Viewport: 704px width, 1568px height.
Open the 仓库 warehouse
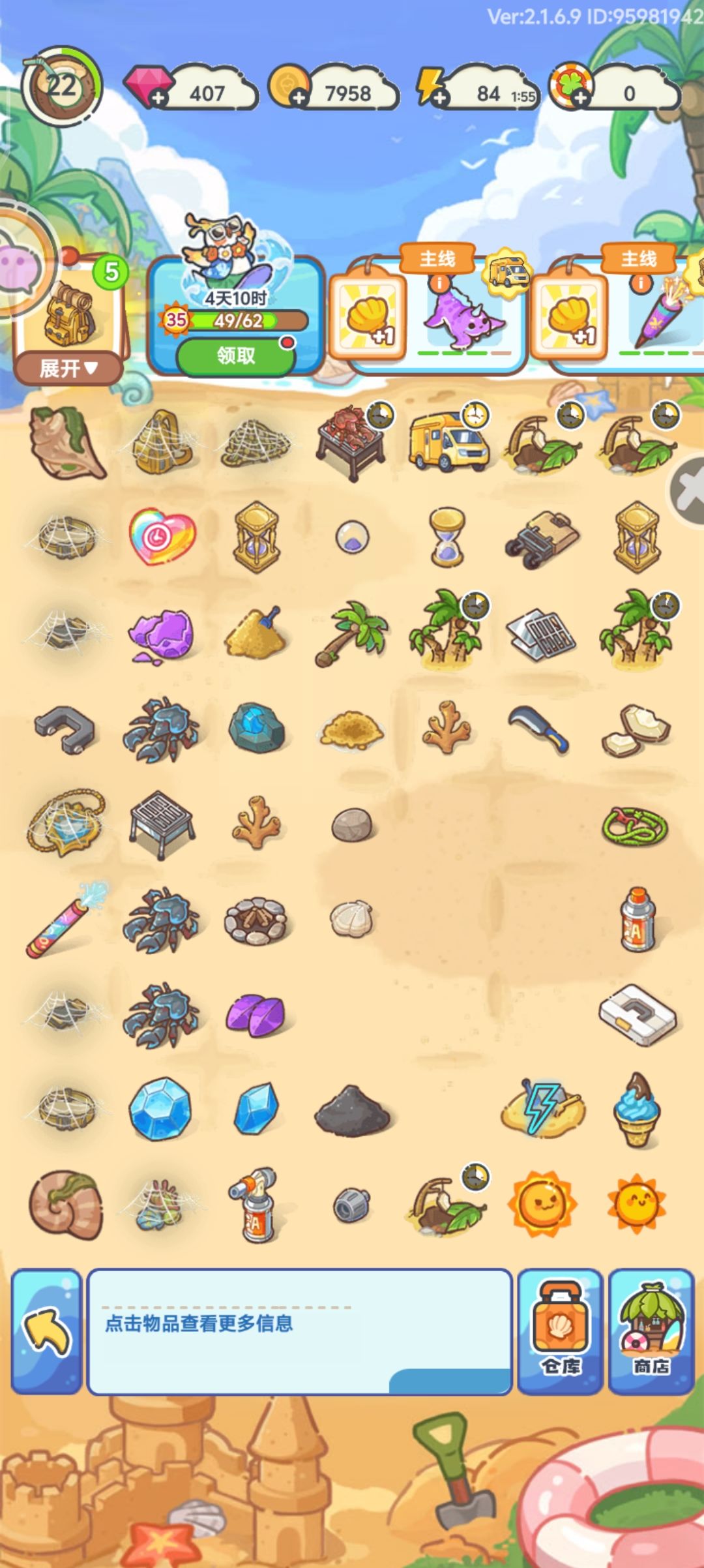[560, 1330]
